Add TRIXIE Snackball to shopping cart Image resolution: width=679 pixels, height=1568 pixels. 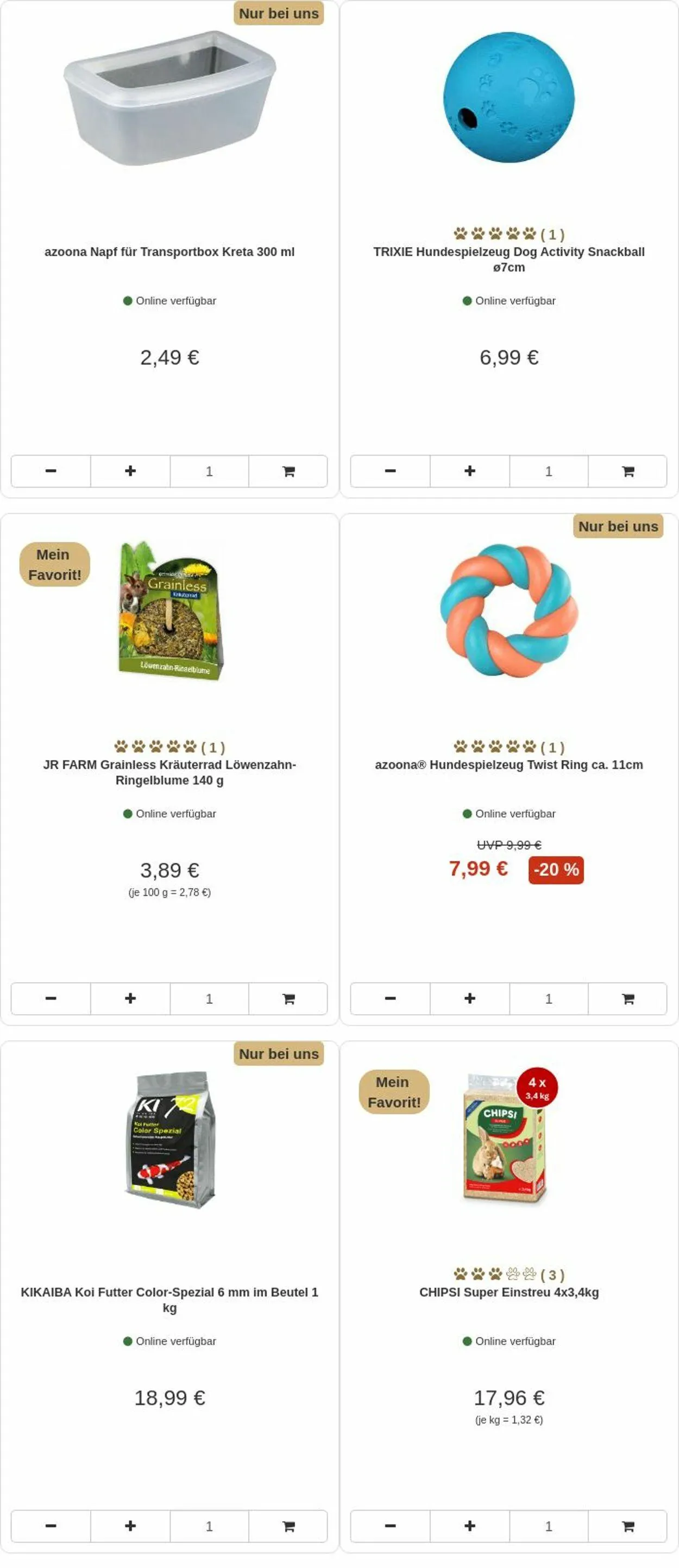pos(627,471)
